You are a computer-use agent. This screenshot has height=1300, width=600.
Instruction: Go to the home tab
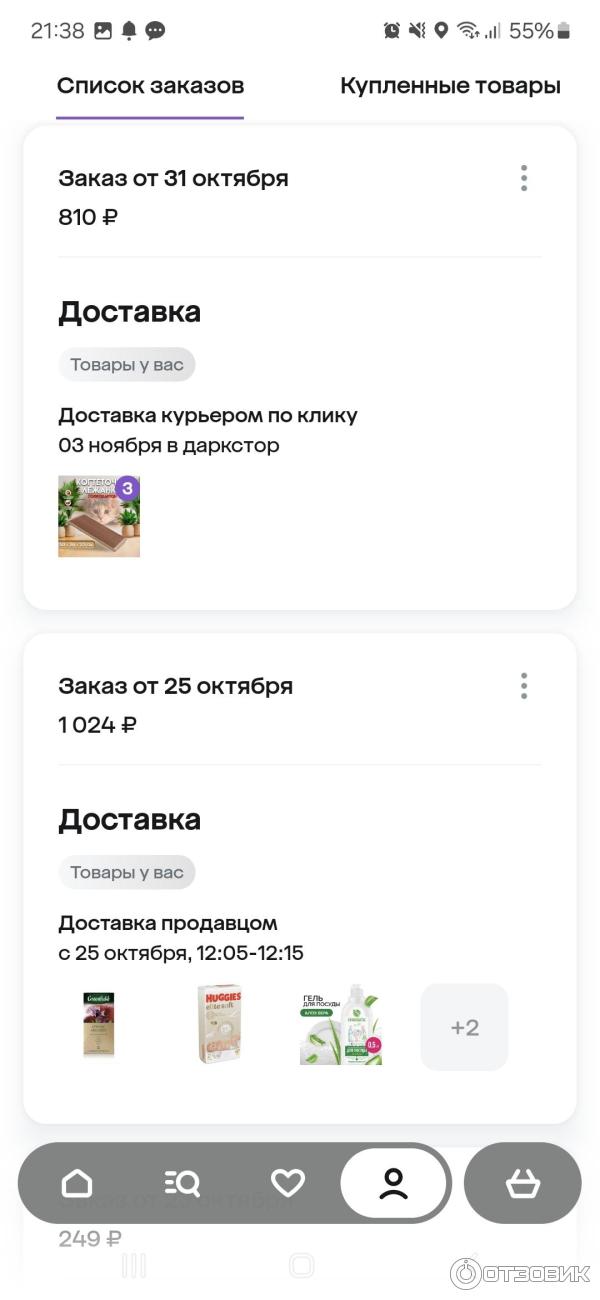[77, 1184]
